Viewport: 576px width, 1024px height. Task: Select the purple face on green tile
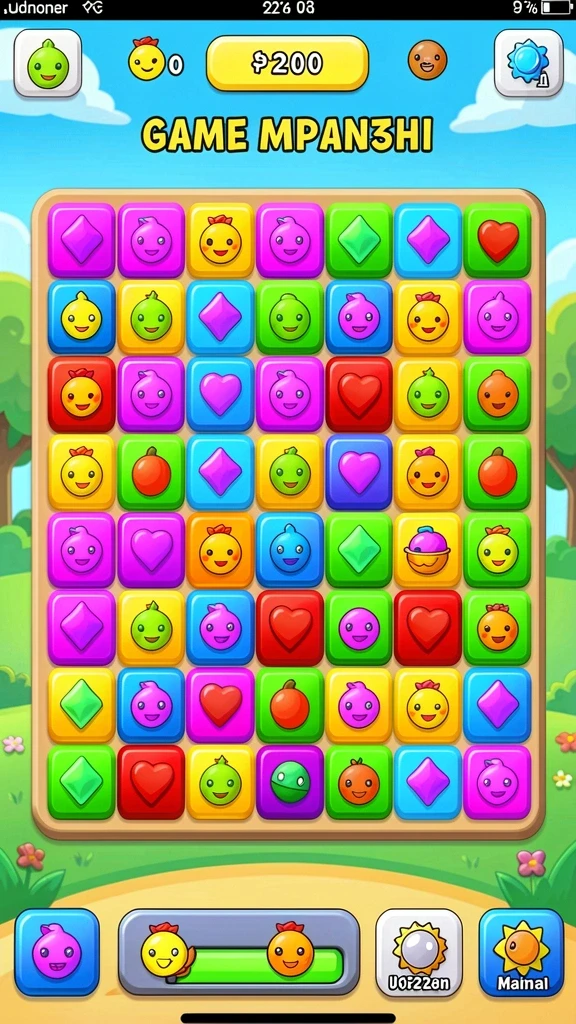pos(359,628)
